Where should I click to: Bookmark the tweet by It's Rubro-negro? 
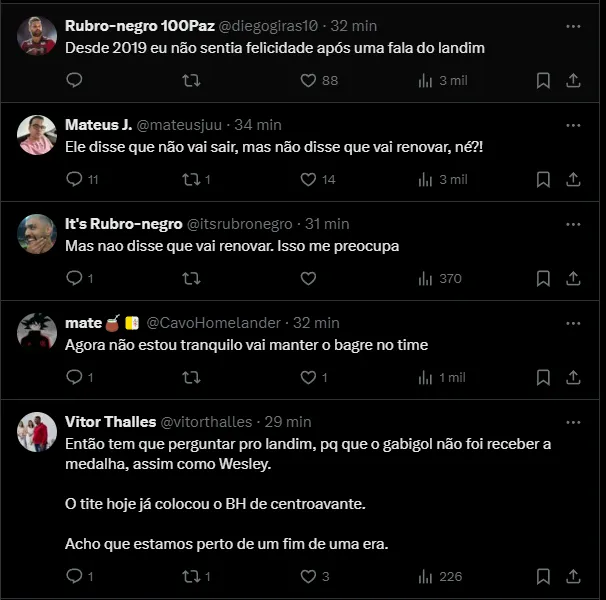543,279
